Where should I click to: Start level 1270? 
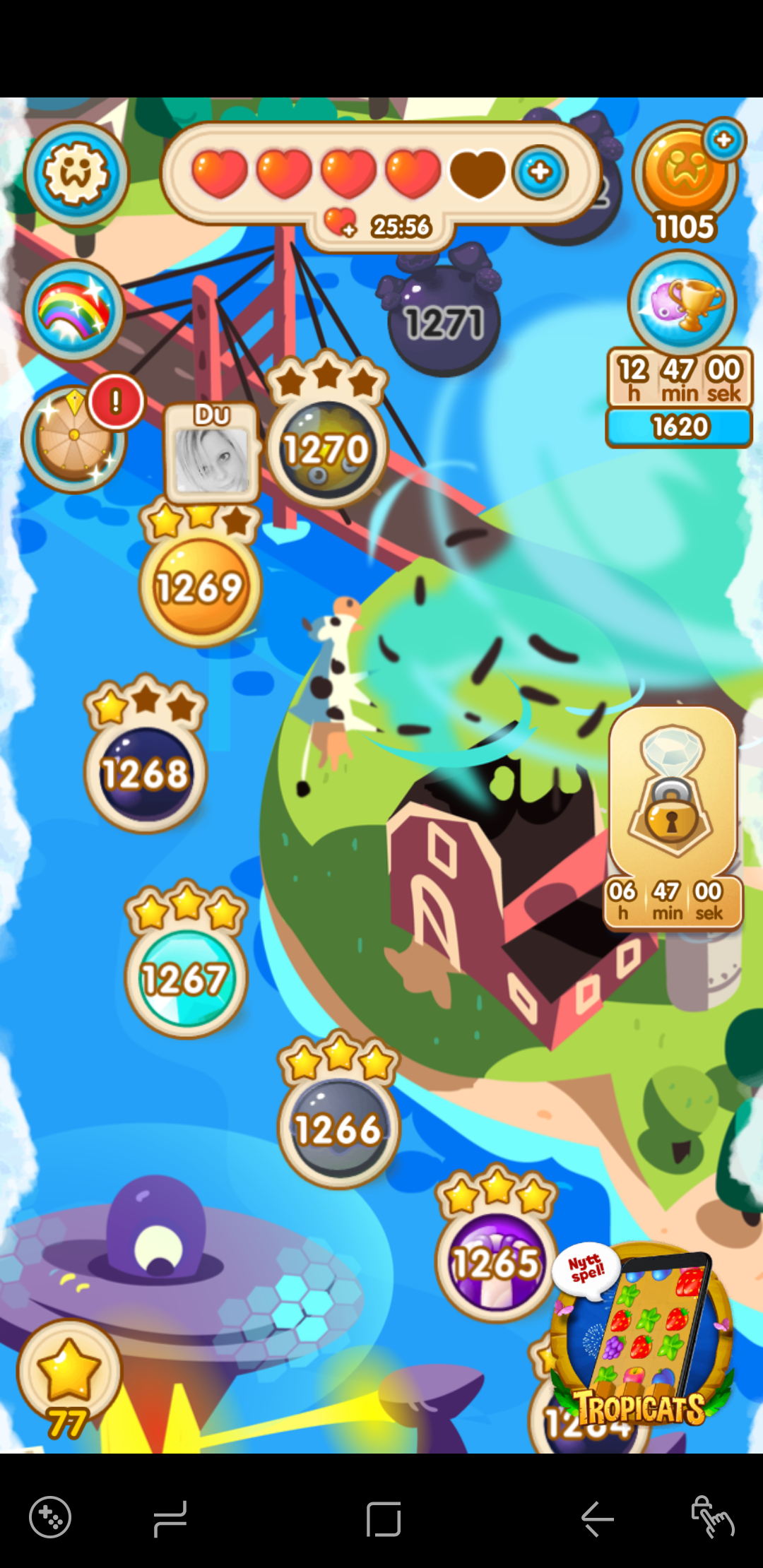coord(327,448)
